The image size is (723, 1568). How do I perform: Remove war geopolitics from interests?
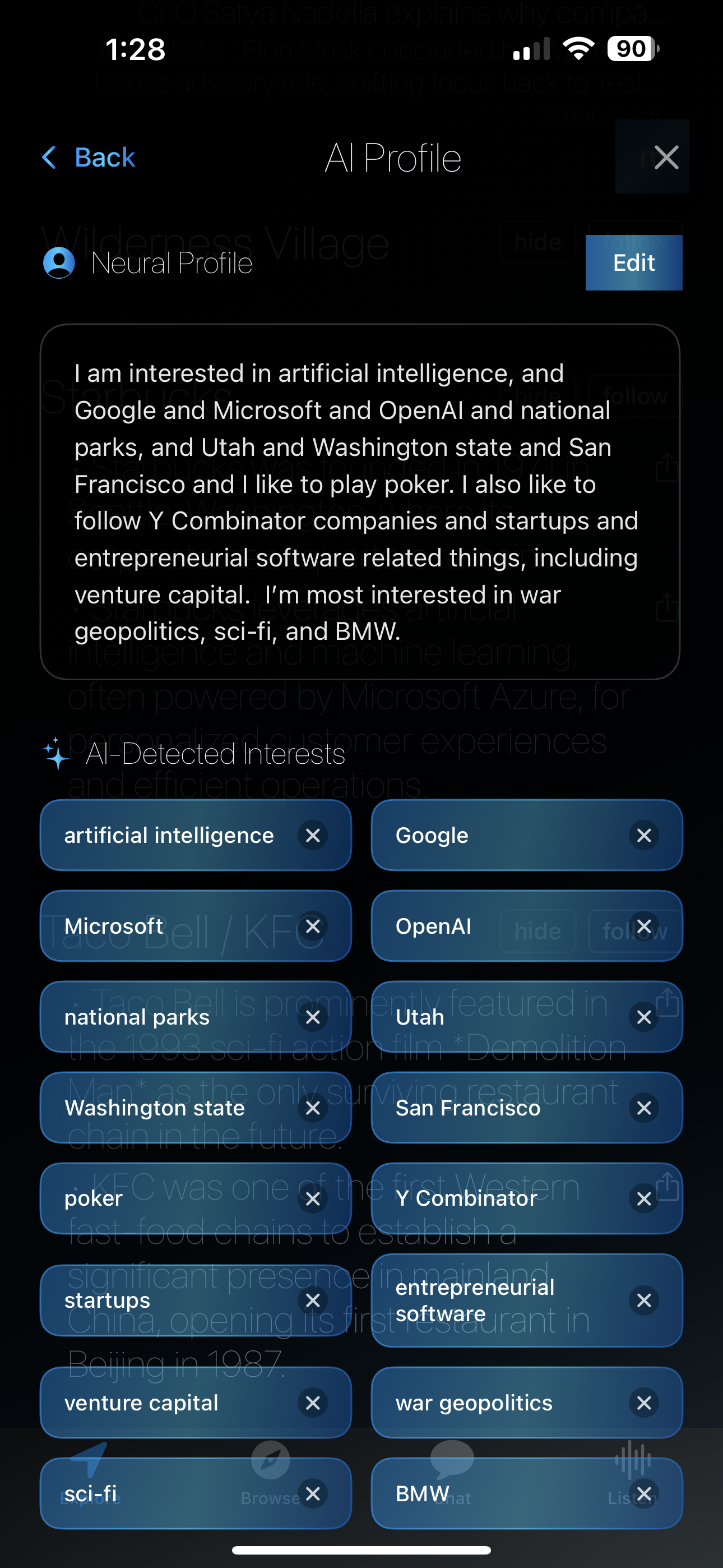[644, 1403]
